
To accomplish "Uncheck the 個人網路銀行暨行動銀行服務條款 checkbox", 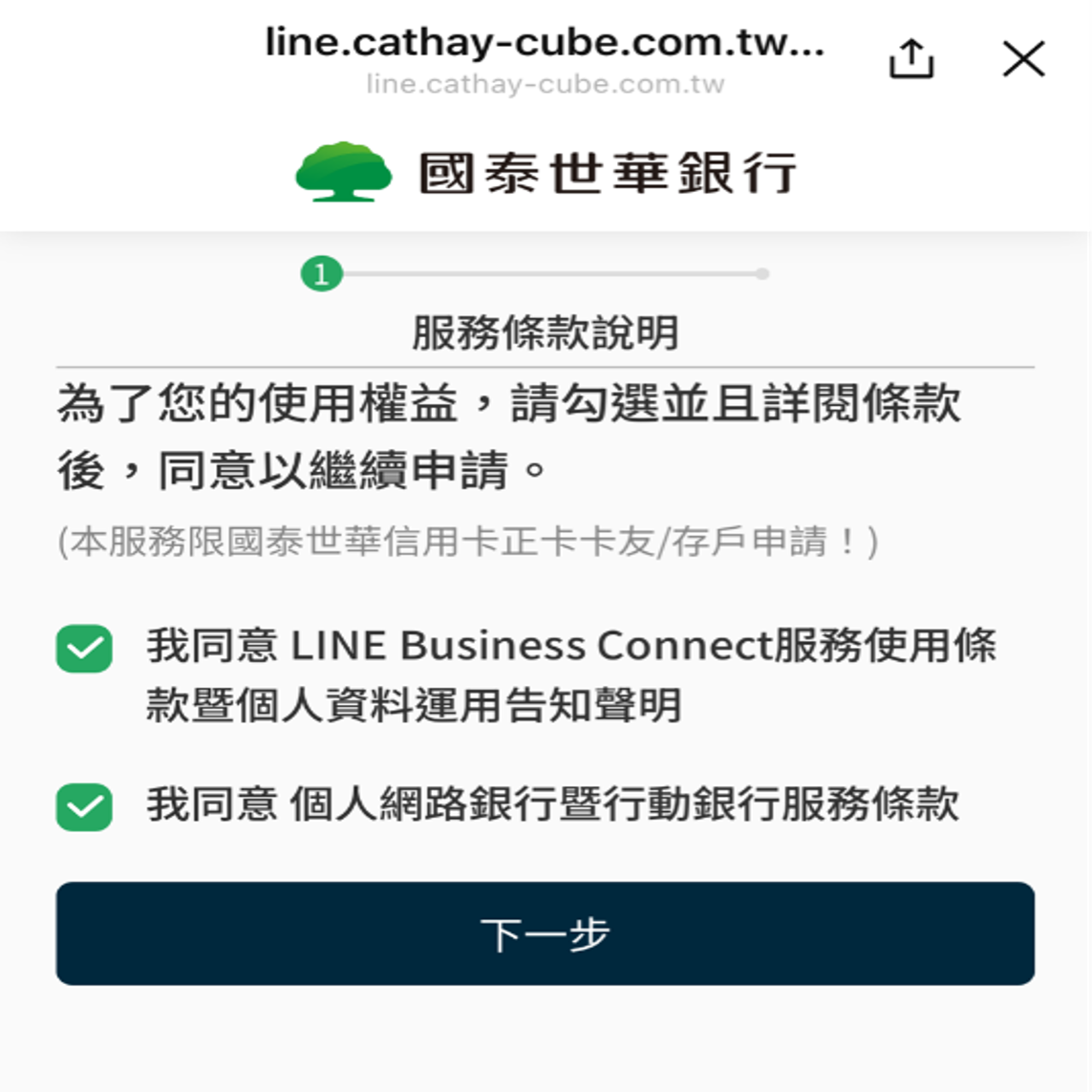I will (x=84, y=806).
